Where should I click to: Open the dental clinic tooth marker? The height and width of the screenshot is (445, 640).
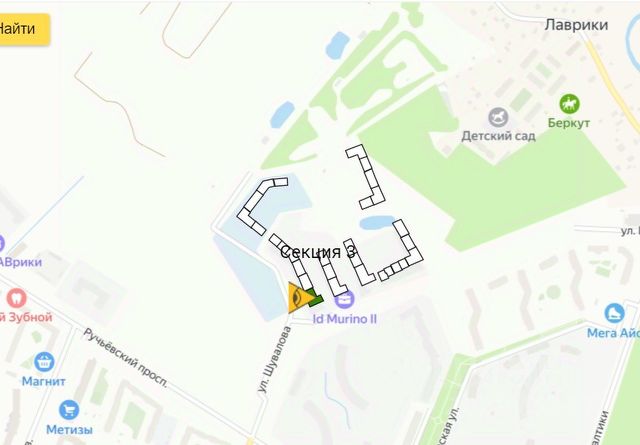pyautogui.click(x=16, y=297)
